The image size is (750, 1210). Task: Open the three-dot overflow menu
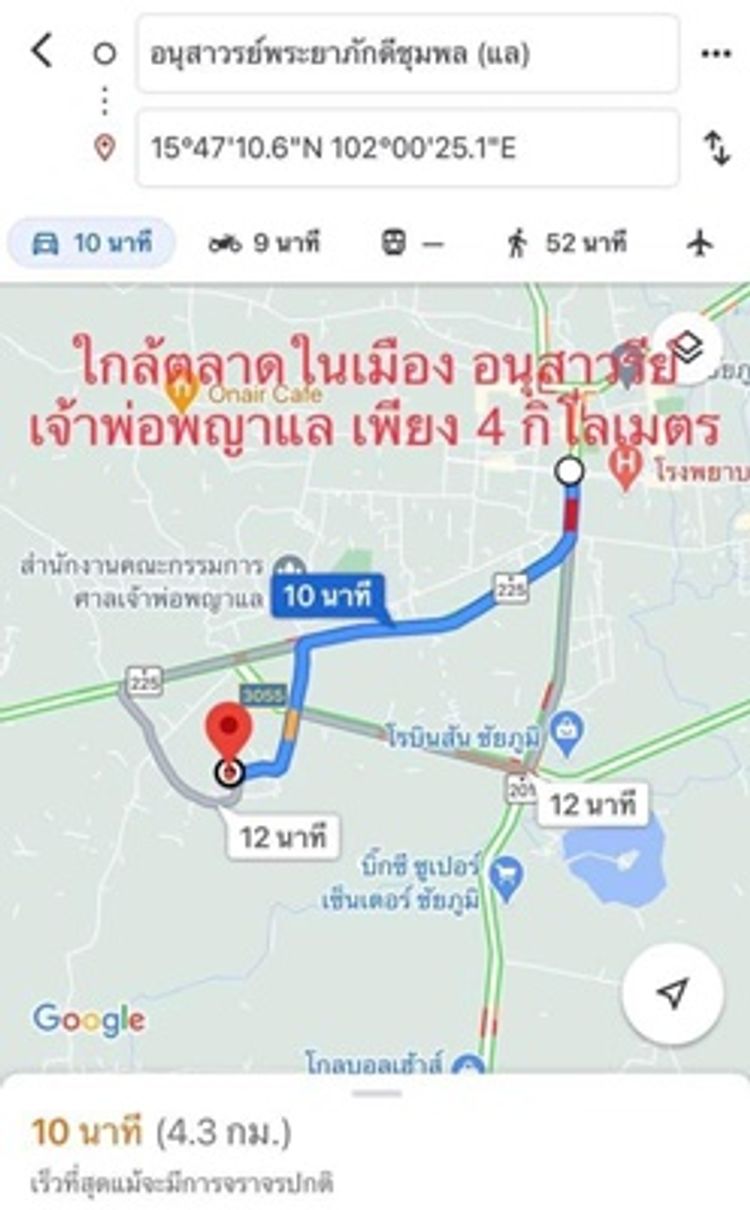716,53
